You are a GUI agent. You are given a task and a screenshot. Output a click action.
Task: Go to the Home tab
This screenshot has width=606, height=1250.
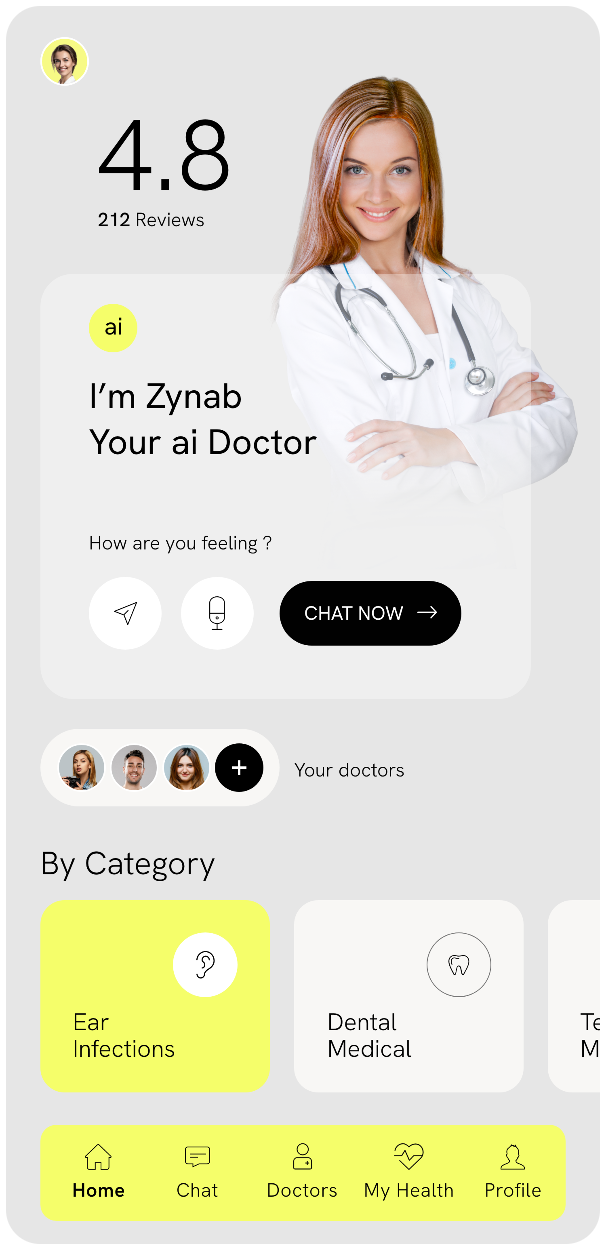click(98, 1173)
